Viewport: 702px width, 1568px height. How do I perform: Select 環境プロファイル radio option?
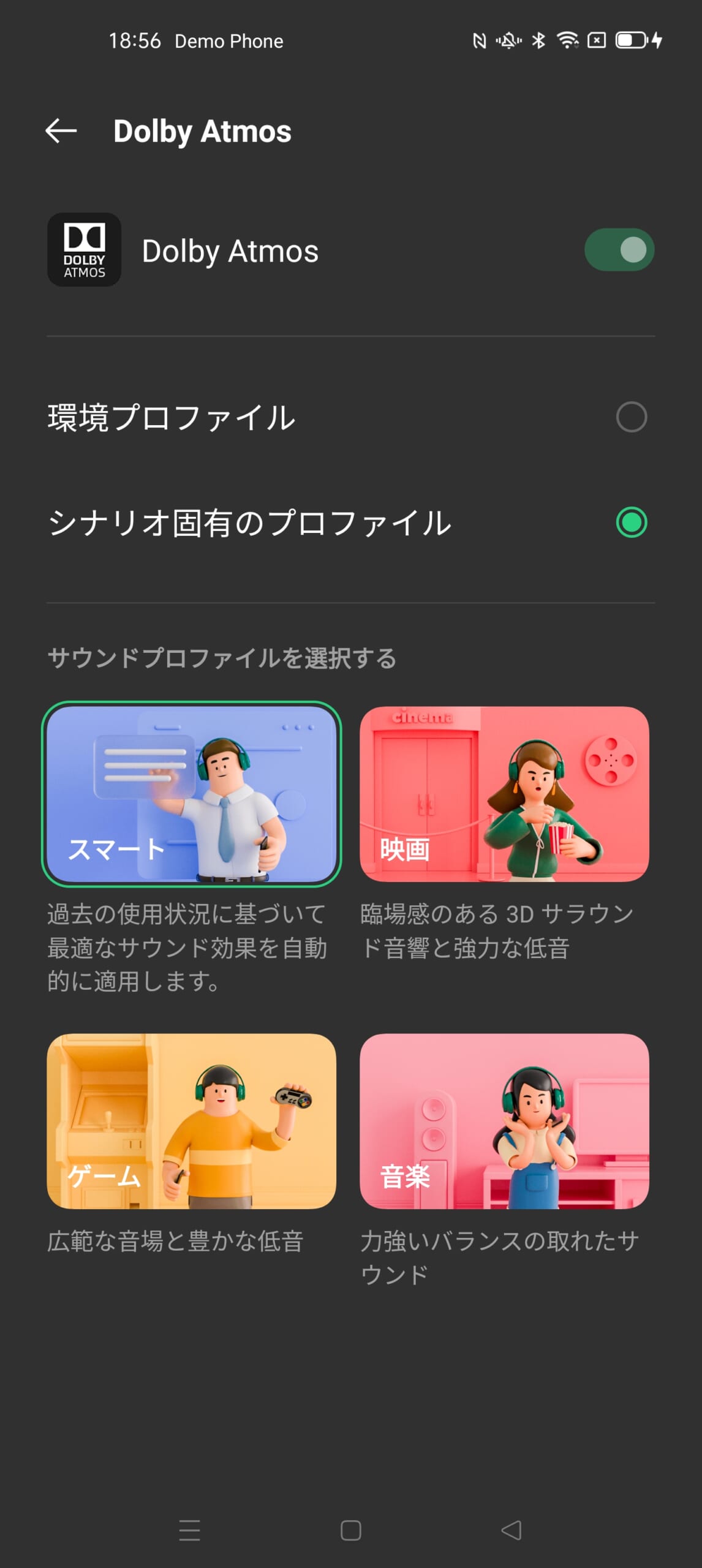pos(631,417)
